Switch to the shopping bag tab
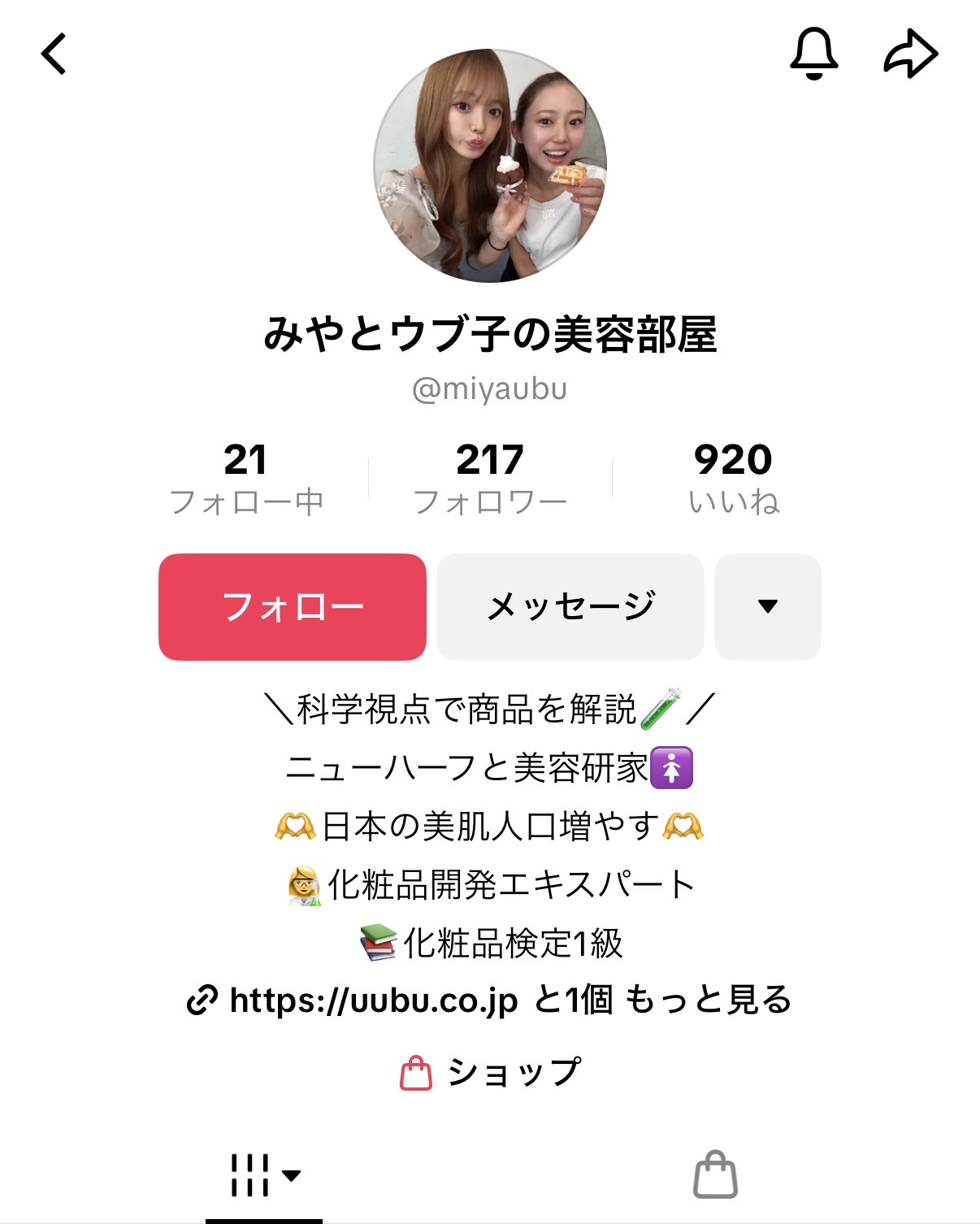Viewport: 980px width, 1224px height. tap(715, 1175)
